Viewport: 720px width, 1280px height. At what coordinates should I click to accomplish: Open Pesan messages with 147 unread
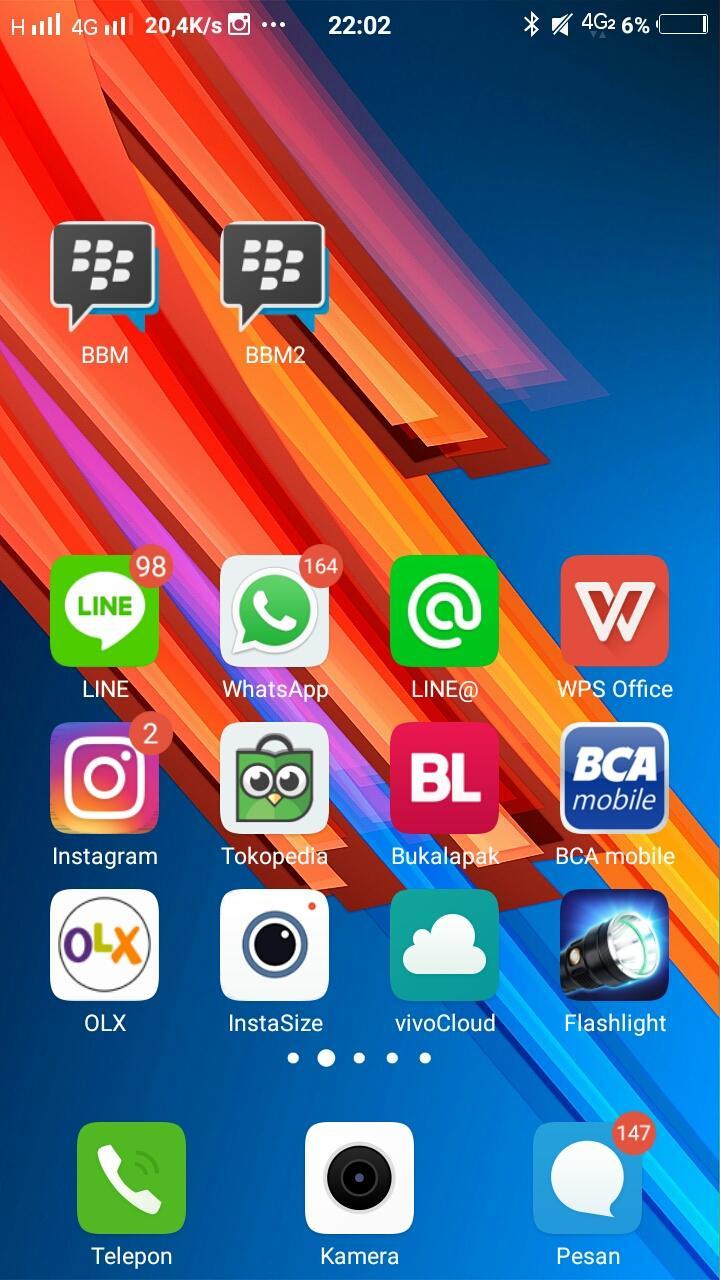pyautogui.click(x=587, y=1178)
